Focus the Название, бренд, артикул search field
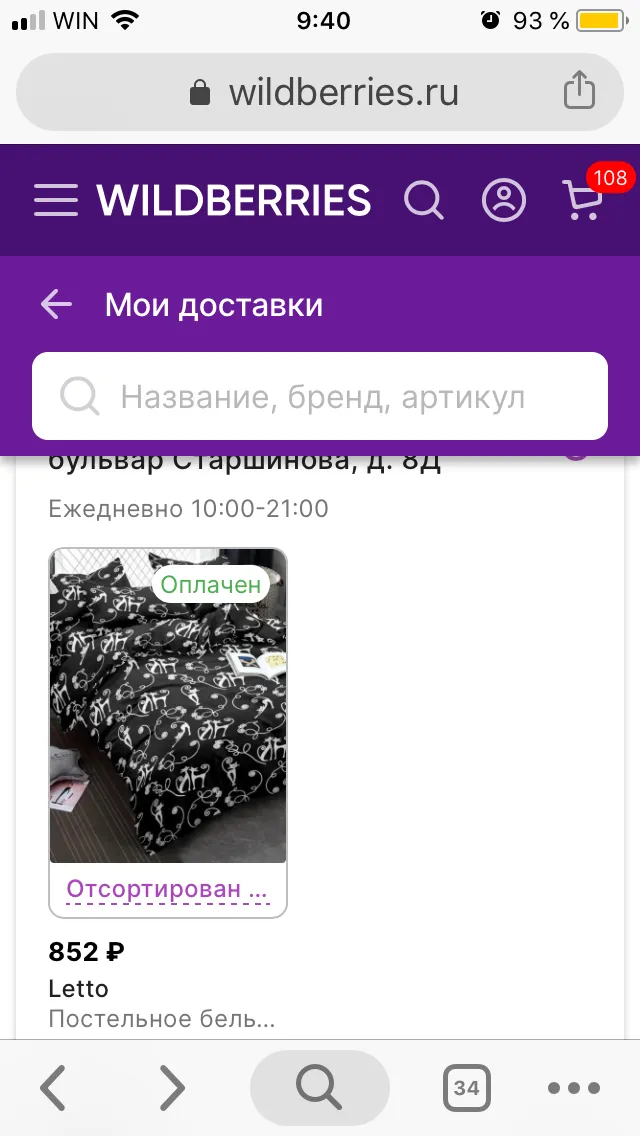The image size is (640, 1136). click(x=320, y=396)
